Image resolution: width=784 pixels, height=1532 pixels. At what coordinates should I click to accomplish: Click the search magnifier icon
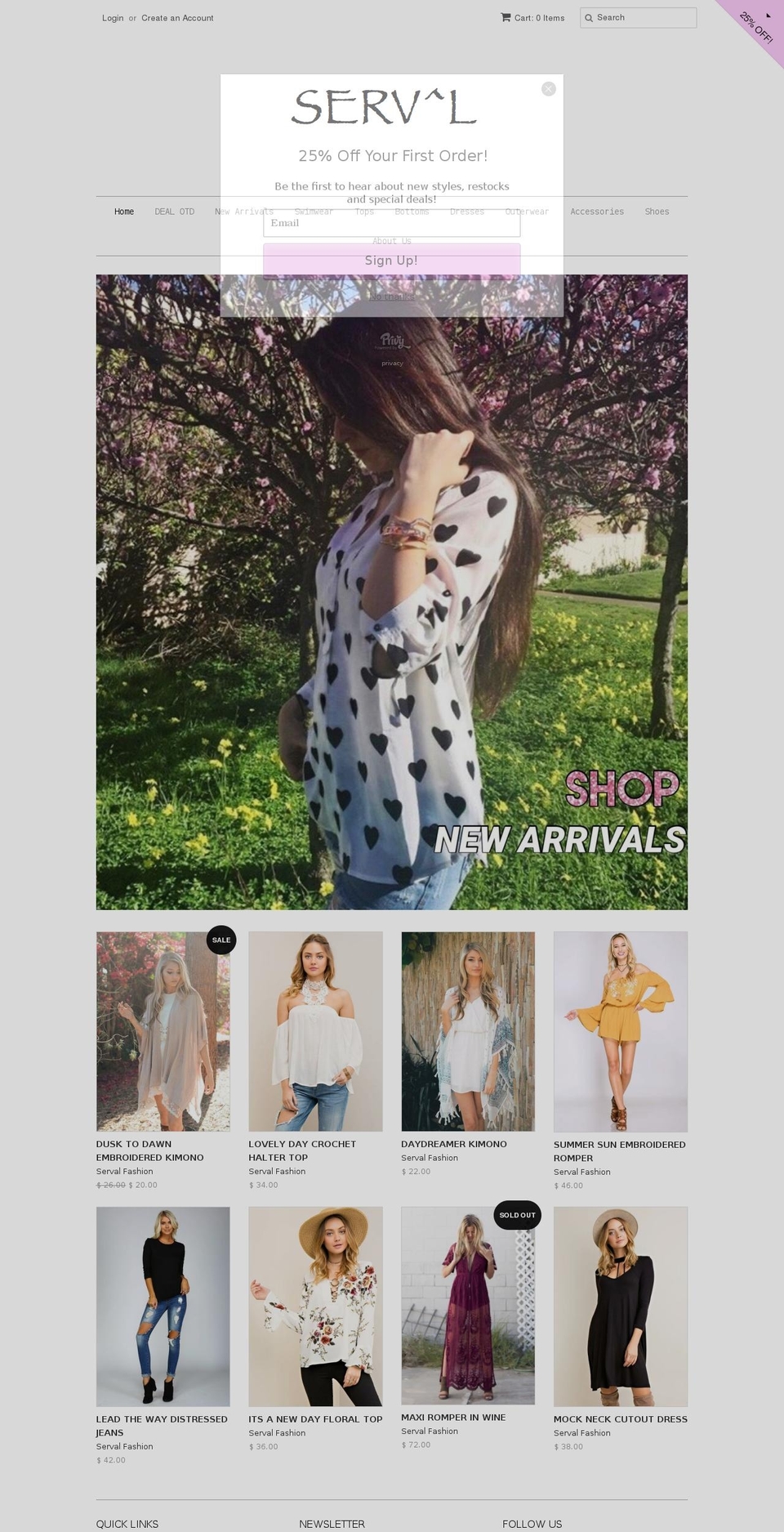tap(590, 17)
